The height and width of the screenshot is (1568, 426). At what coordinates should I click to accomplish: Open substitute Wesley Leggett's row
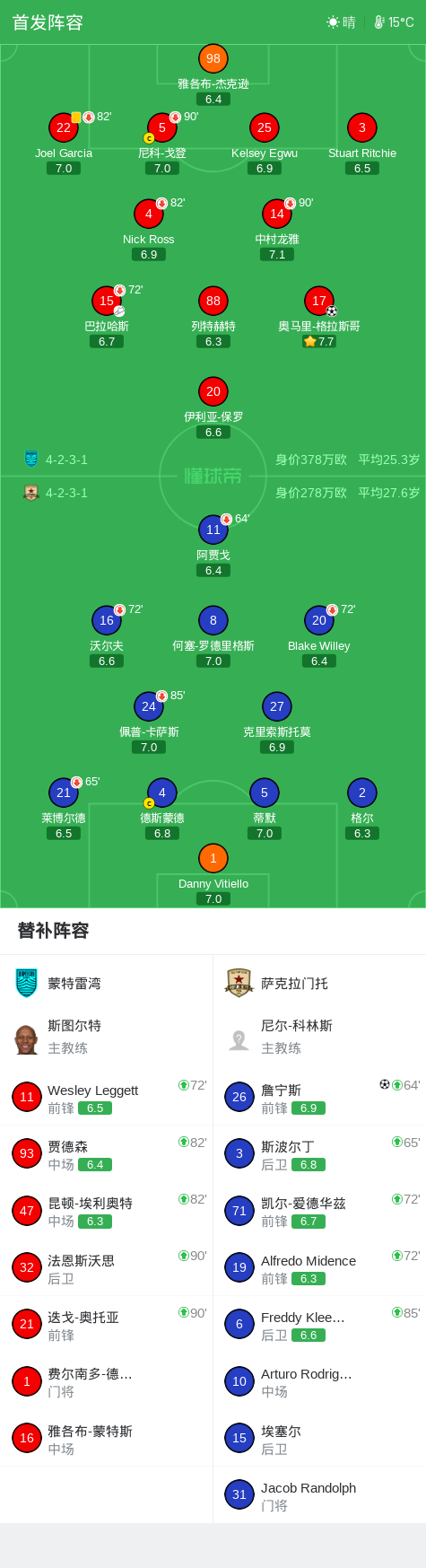106,1097
